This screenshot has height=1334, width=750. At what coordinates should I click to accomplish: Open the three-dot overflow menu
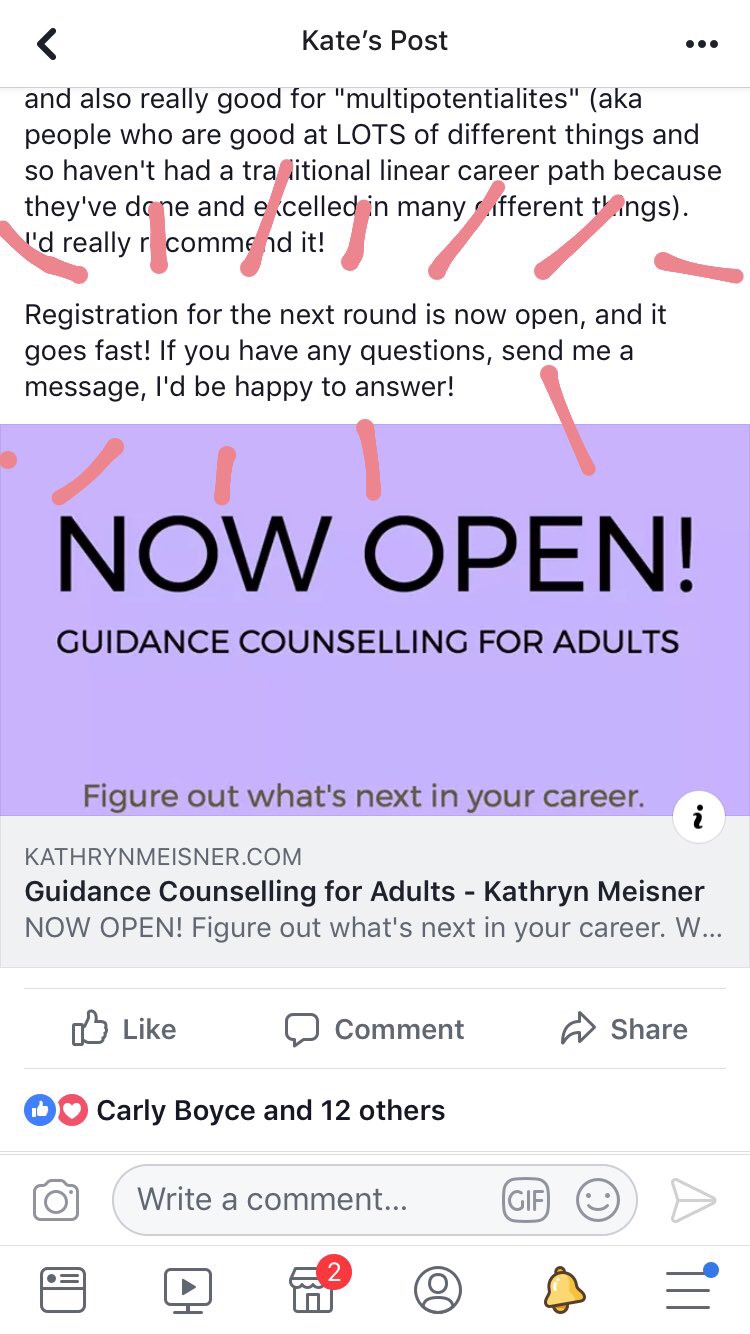point(702,43)
